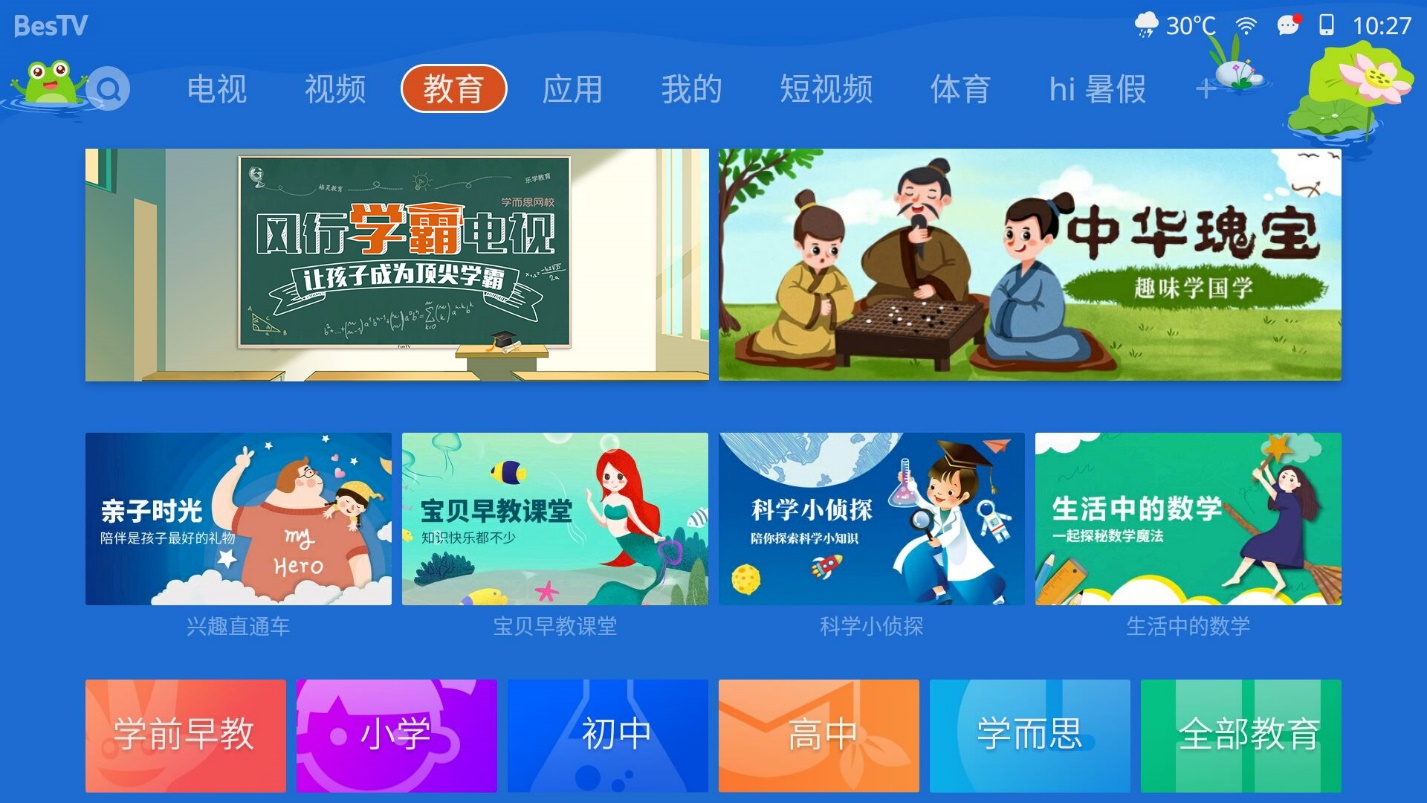This screenshot has height=803, width=1427.
Task: Open the 体育 tab
Action: [x=960, y=90]
